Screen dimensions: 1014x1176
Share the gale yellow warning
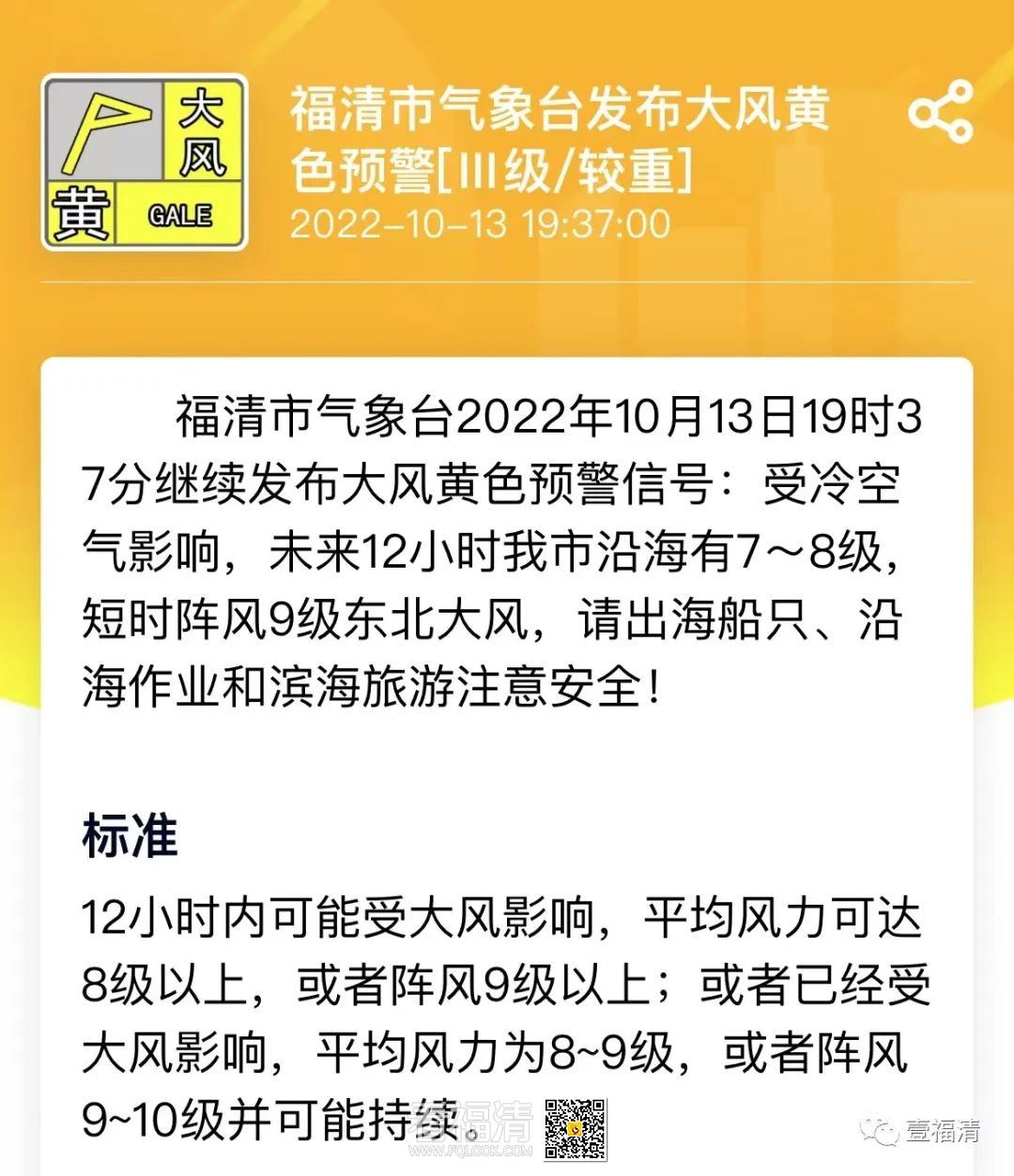tap(941, 112)
